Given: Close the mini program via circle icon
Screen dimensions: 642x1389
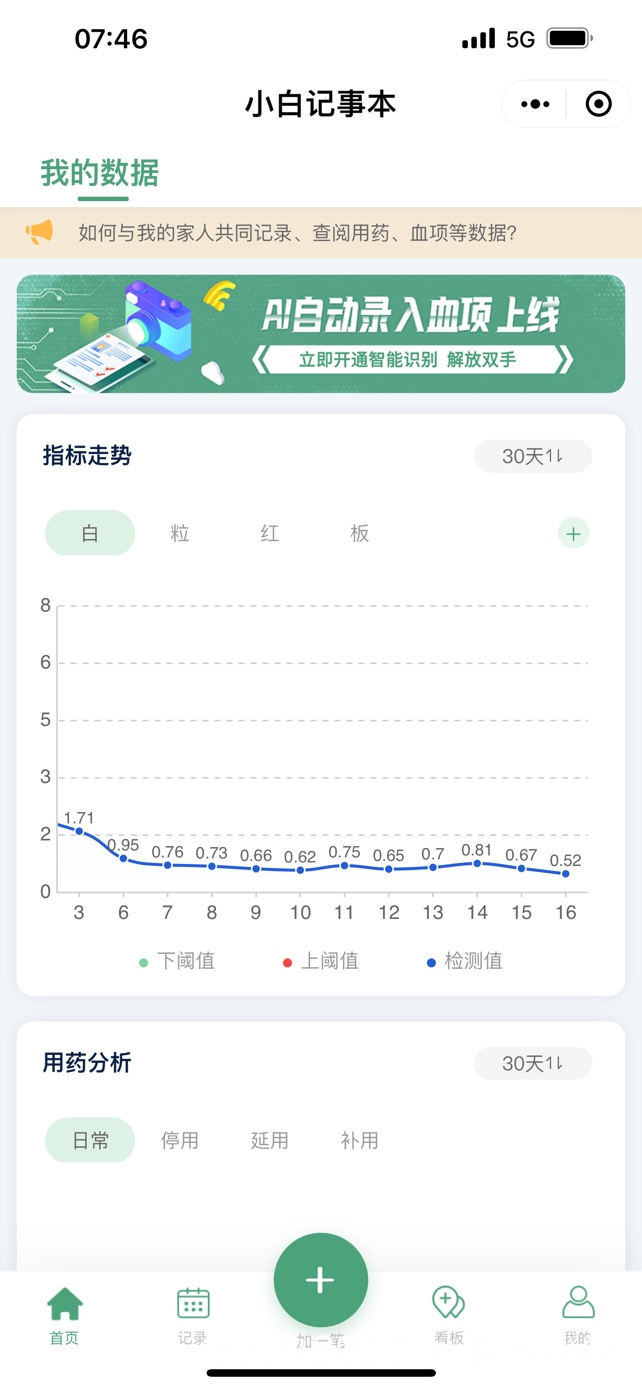Looking at the screenshot, I should coord(598,104).
